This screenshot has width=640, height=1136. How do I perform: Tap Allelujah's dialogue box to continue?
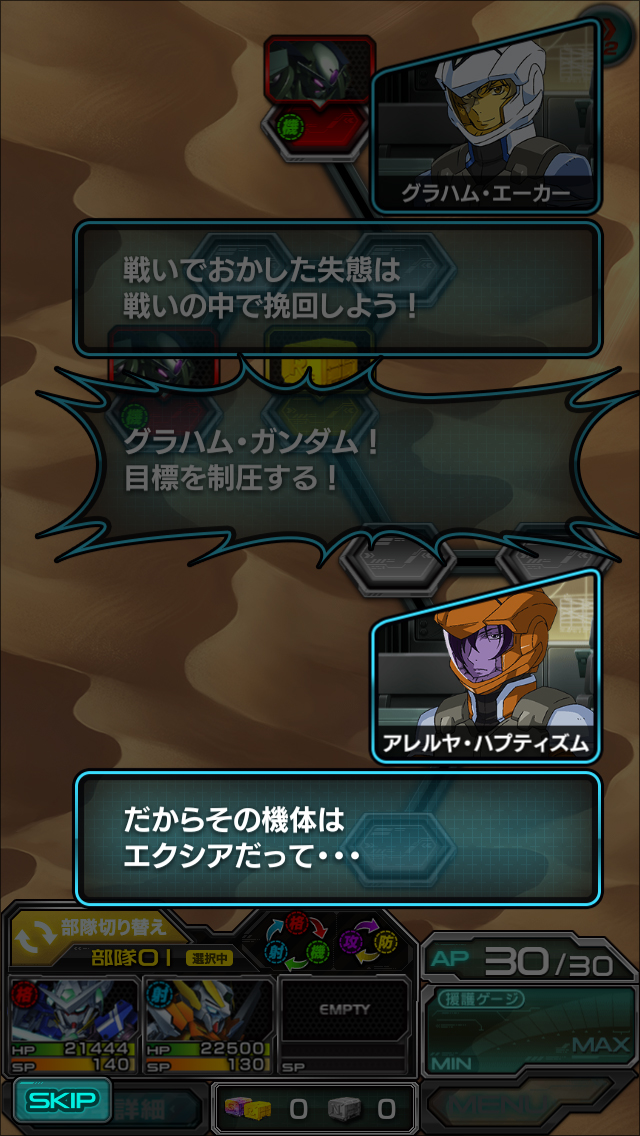pos(338,838)
